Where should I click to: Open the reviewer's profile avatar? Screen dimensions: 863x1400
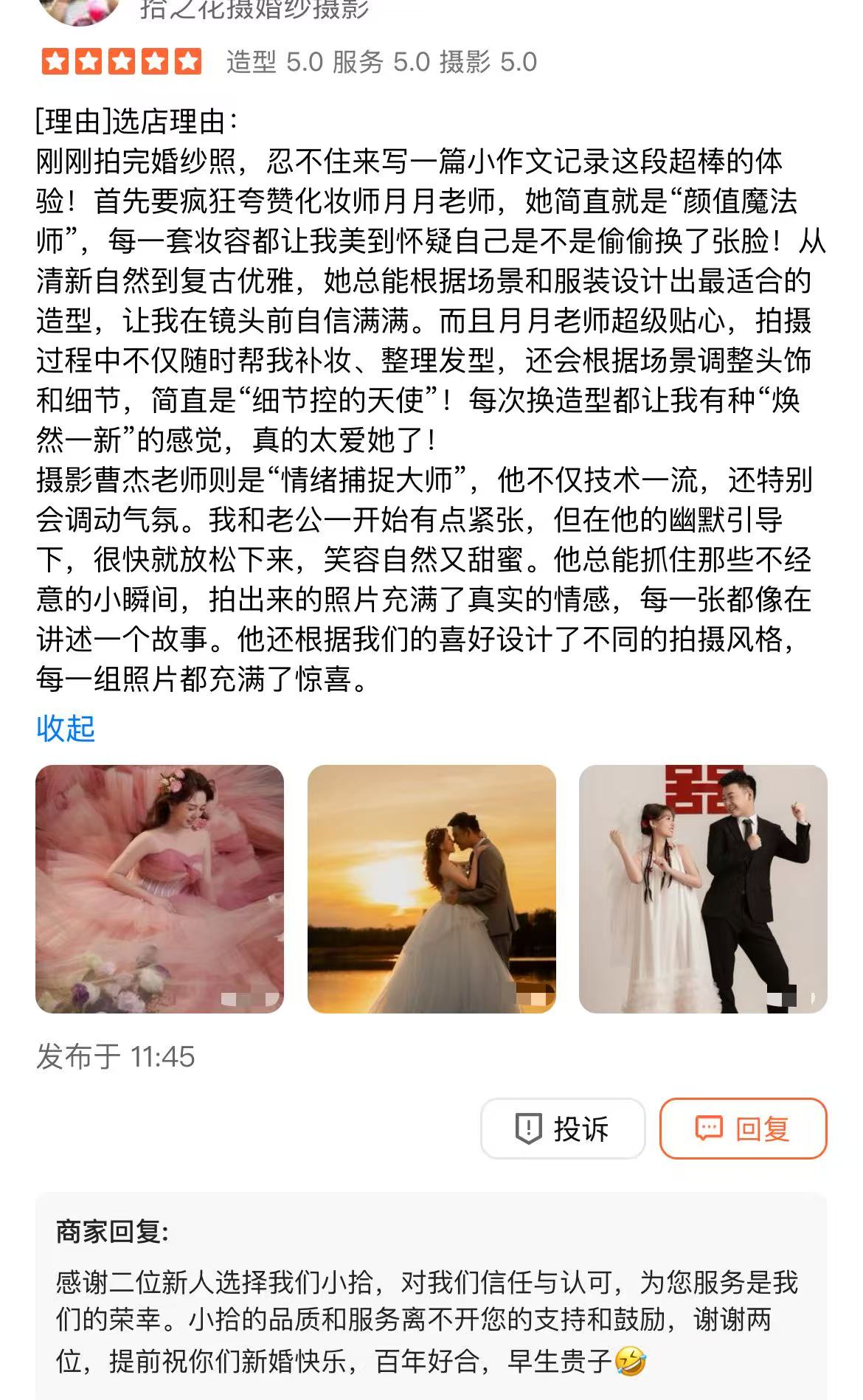79,10
